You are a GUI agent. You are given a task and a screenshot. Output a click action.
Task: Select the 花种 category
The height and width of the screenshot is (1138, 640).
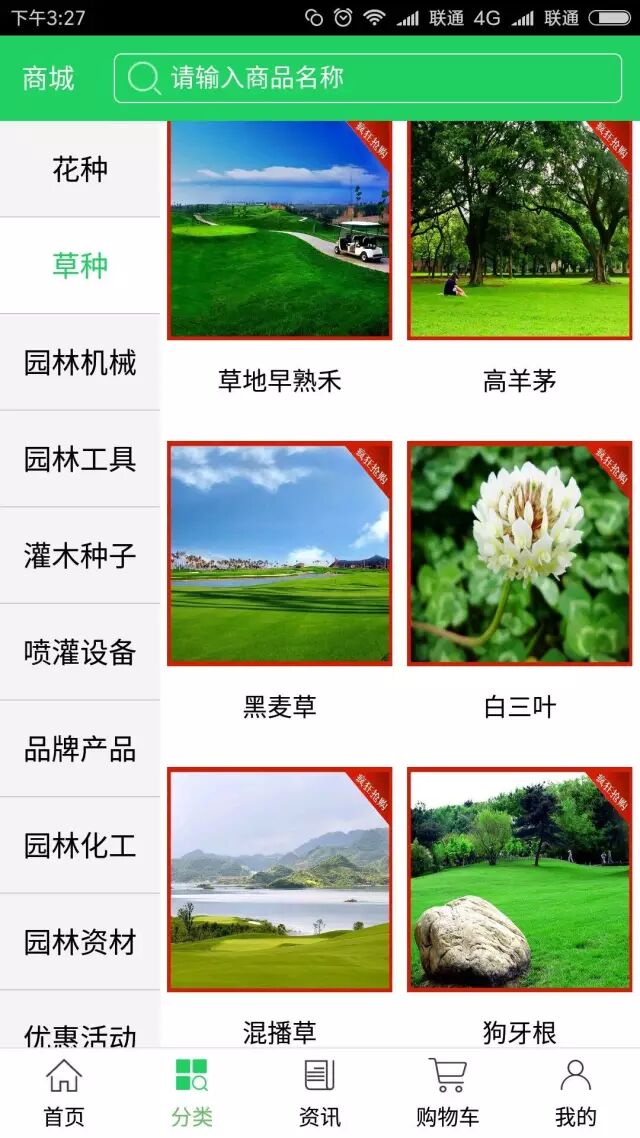tap(80, 169)
